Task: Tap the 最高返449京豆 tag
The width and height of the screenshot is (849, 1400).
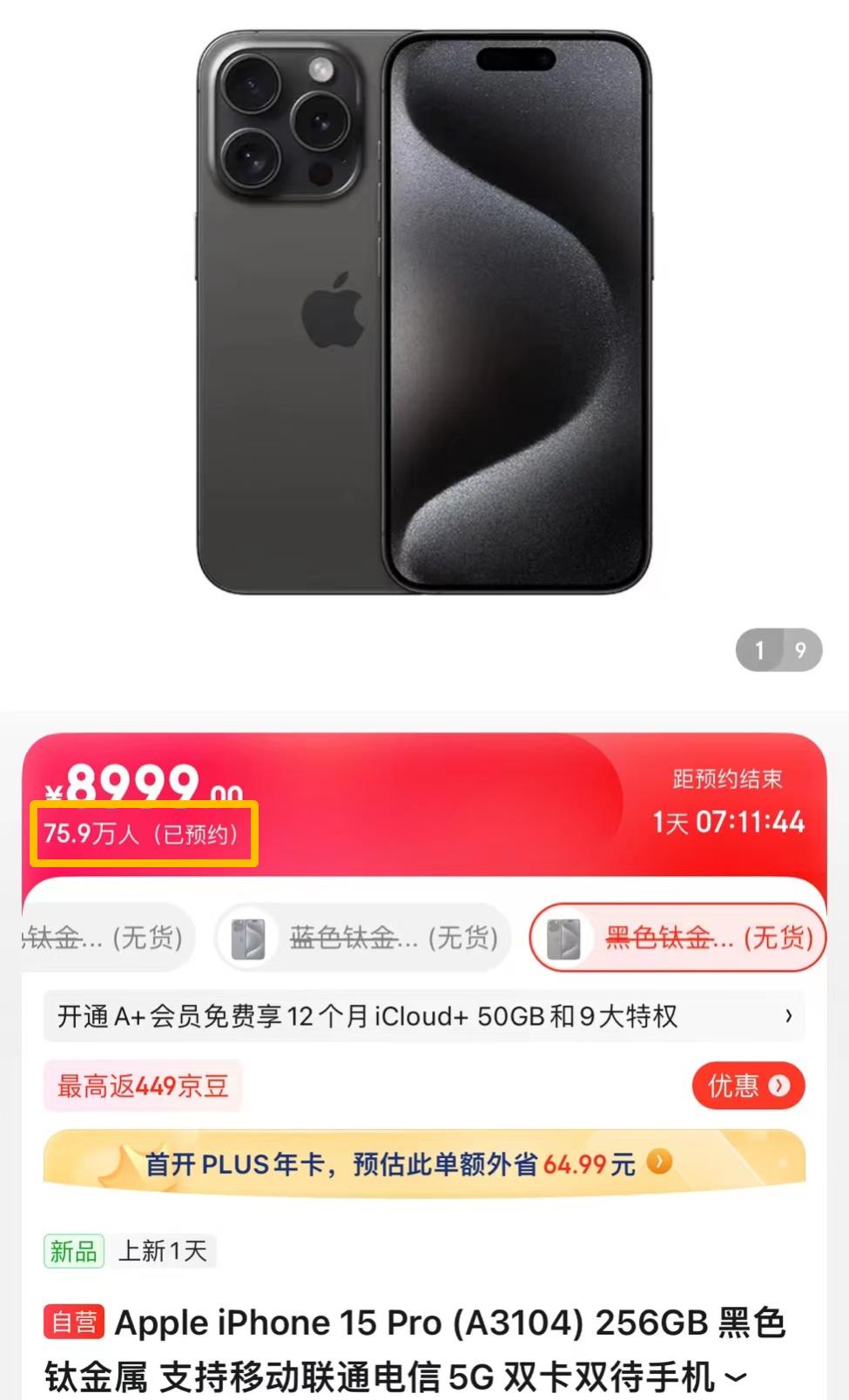Action: pos(143,1086)
